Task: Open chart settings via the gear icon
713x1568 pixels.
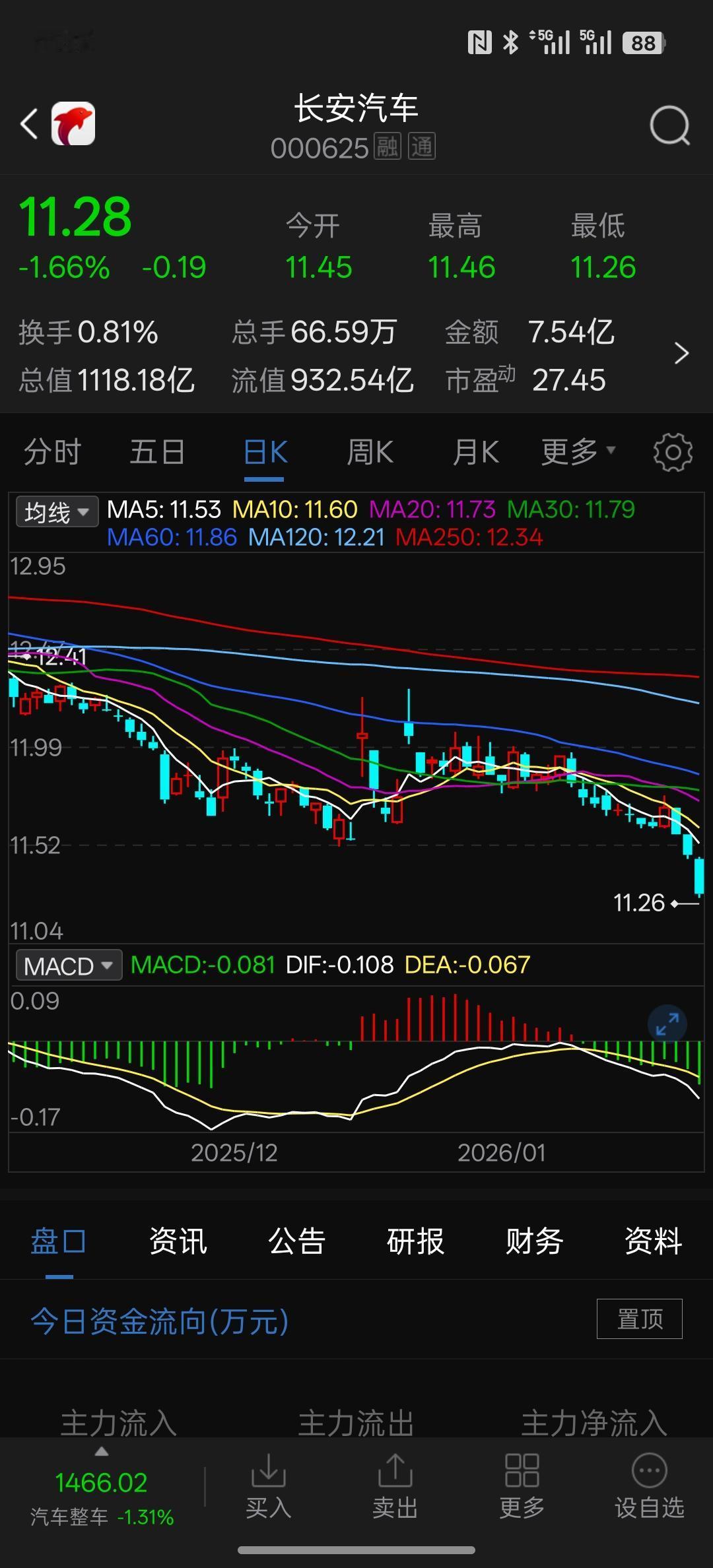Action: point(671,453)
